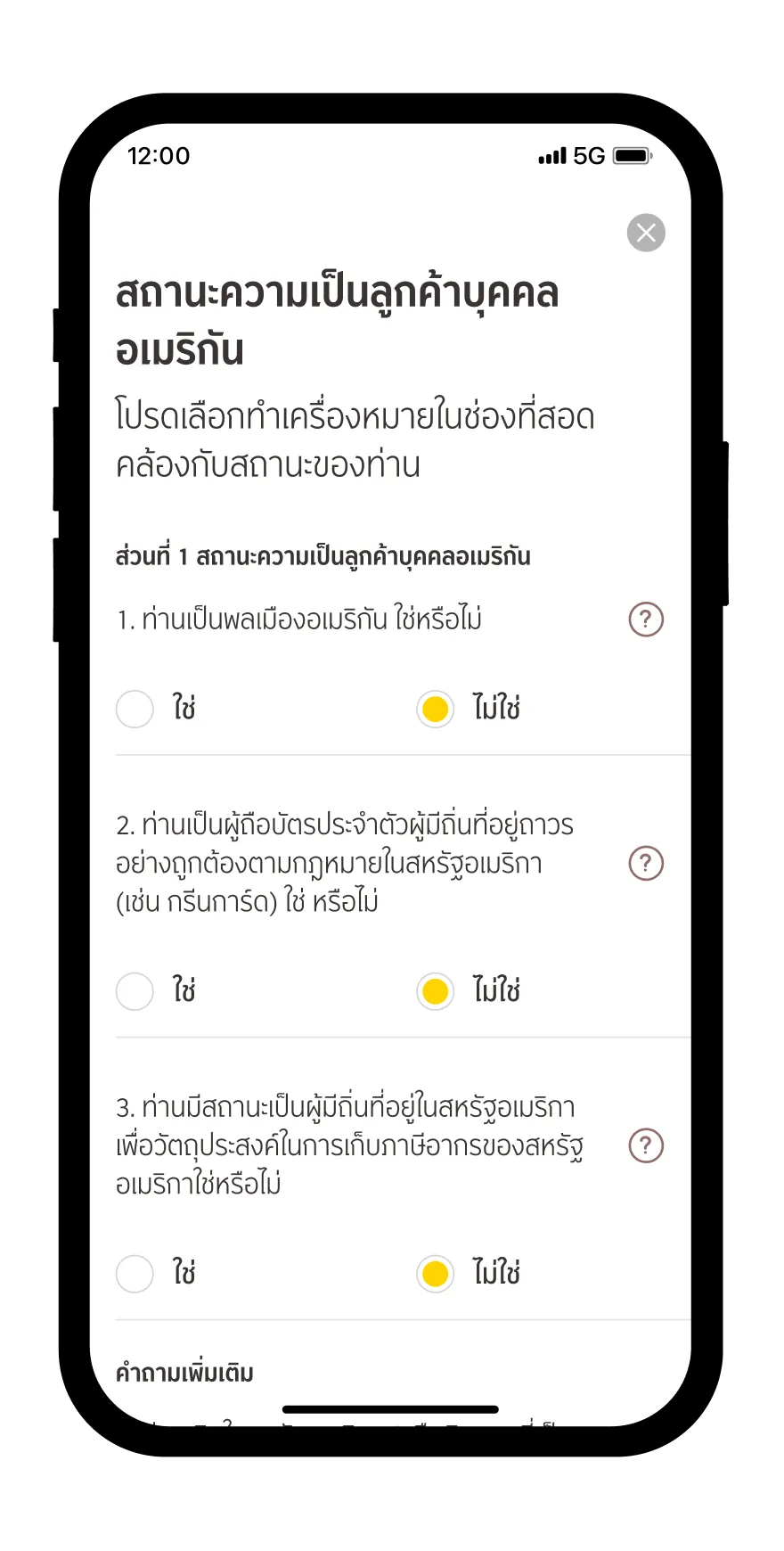Mark 'ไม่ใช่' for question 3 US tax resident
784x1551 pixels.
[x=436, y=1274]
